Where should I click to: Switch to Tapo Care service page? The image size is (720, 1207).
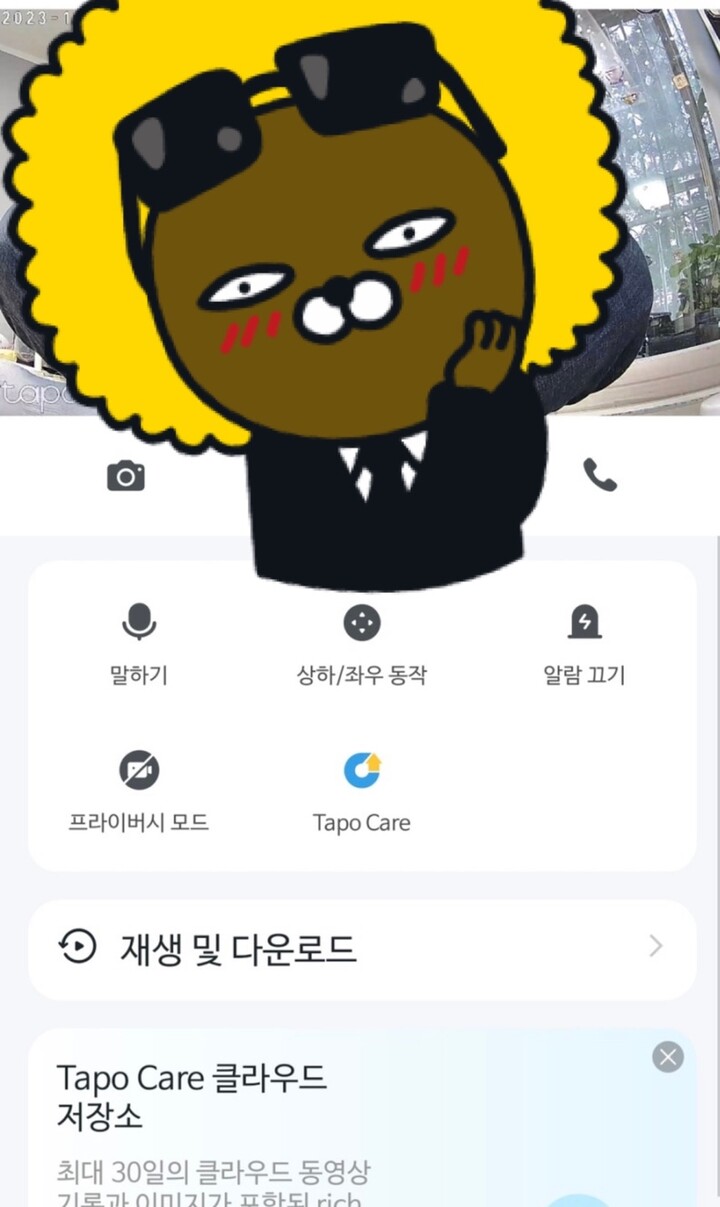pos(363,790)
